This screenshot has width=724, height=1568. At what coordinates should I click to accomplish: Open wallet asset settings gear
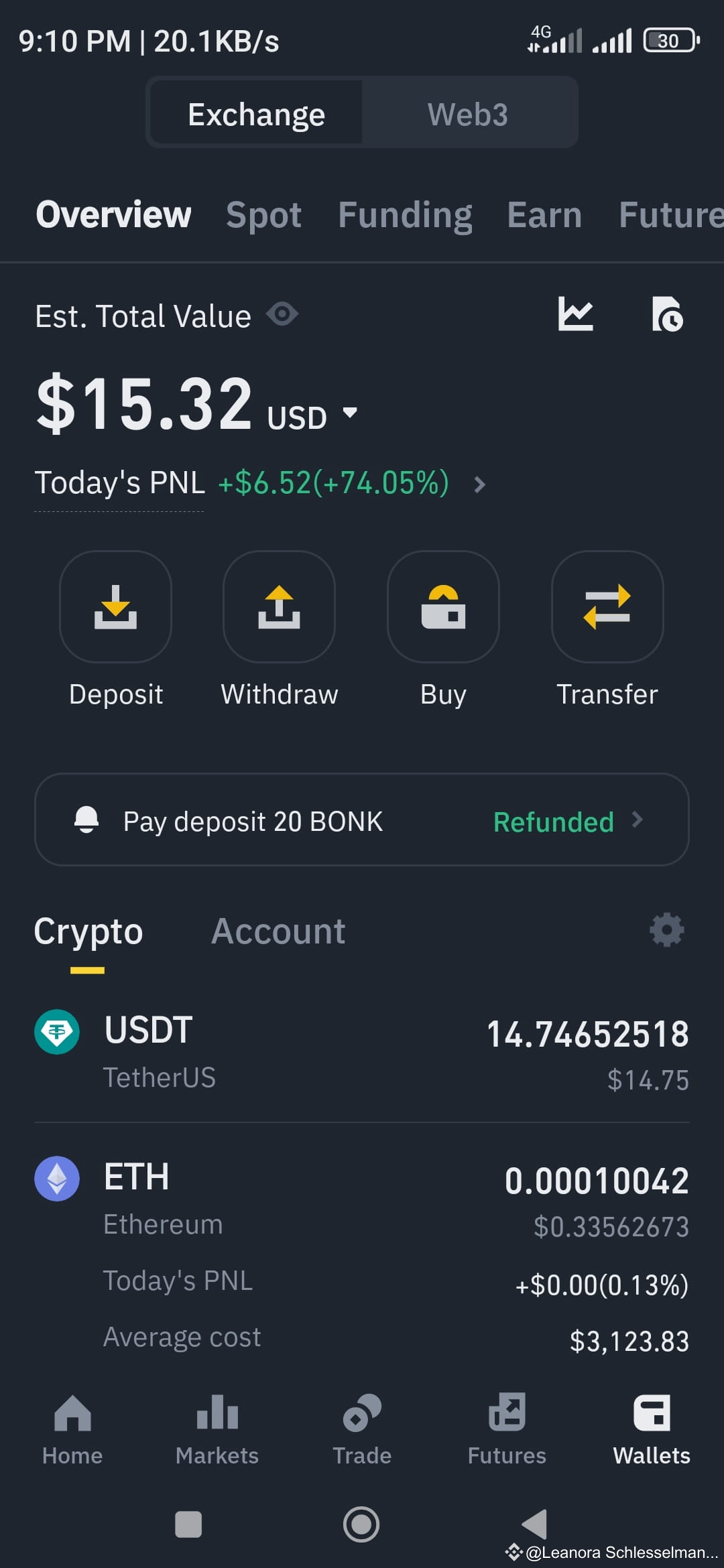pyautogui.click(x=666, y=930)
